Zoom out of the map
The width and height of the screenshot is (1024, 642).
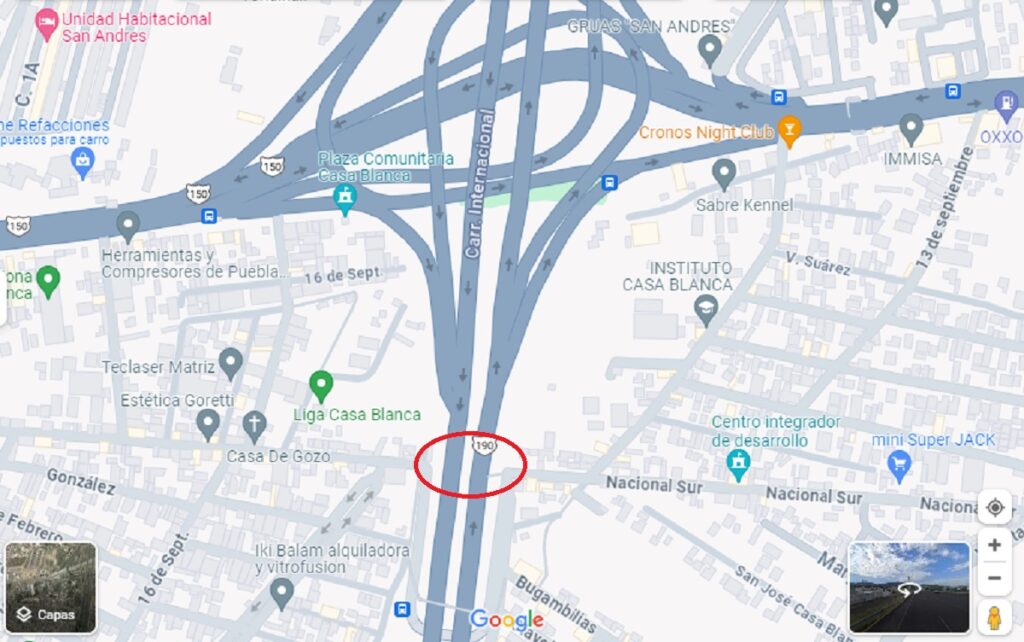click(x=995, y=578)
